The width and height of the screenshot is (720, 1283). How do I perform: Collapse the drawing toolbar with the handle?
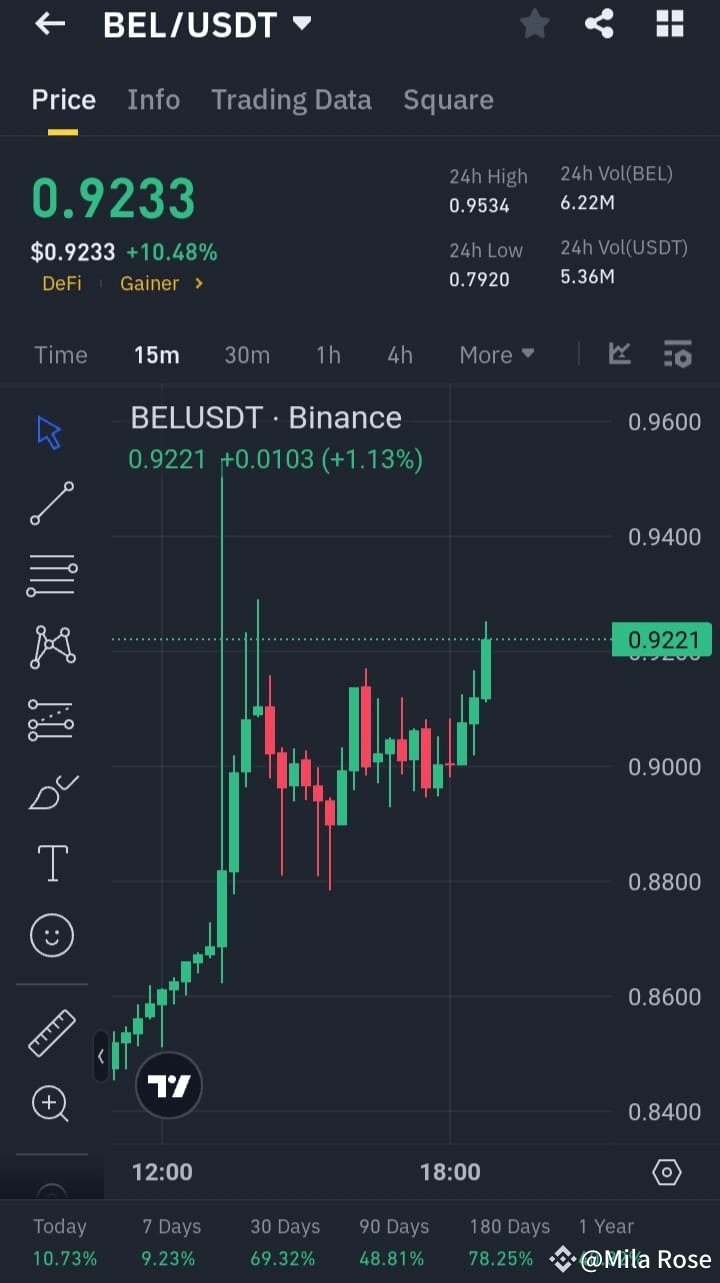click(101, 1055)
